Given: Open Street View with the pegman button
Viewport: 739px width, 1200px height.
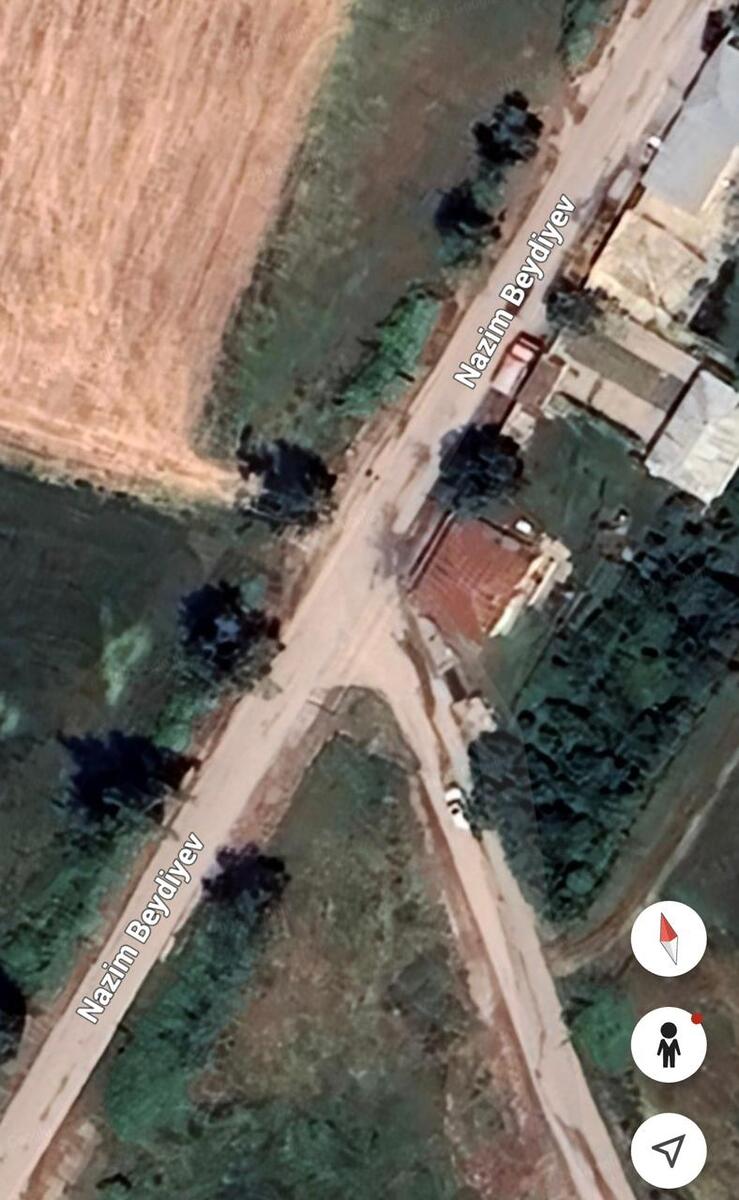Looking at the screenshot, I should (668, 1044).
